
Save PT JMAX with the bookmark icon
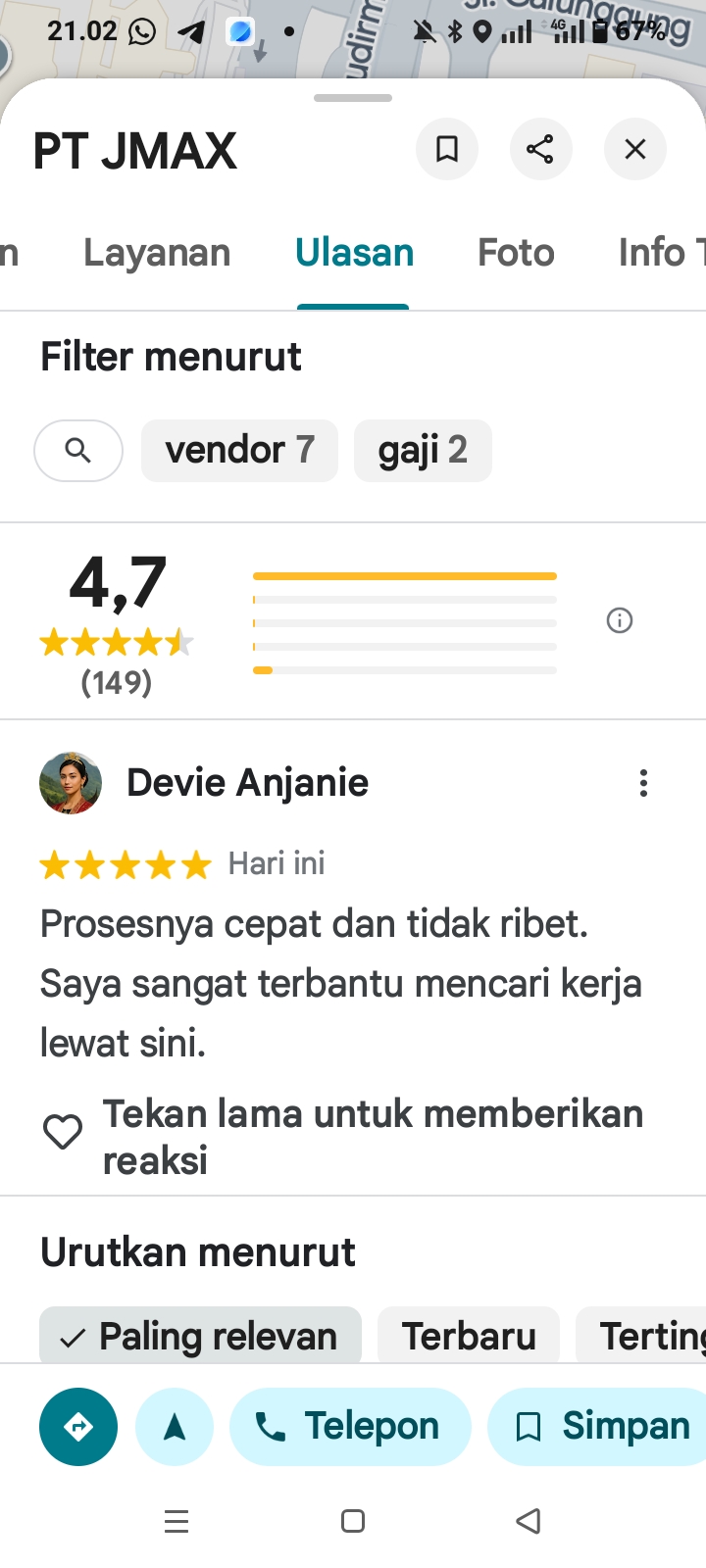tap(447, 149)
